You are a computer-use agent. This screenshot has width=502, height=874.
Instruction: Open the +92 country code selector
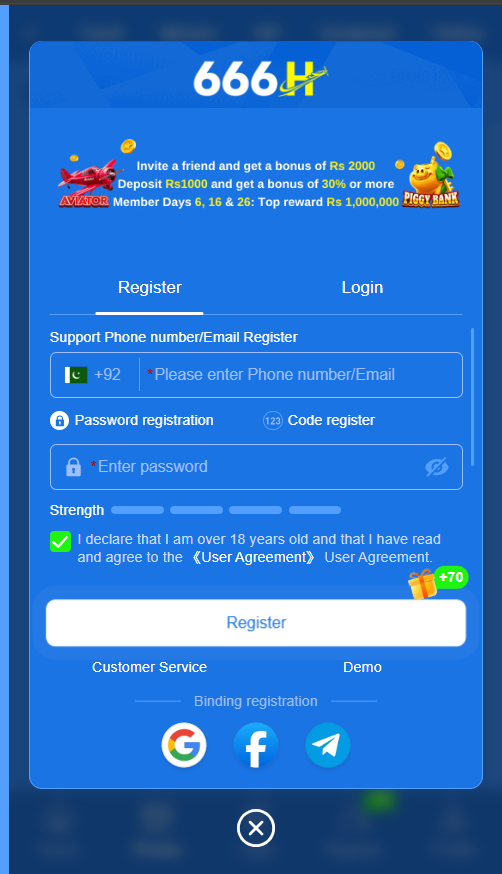point(93,375)
